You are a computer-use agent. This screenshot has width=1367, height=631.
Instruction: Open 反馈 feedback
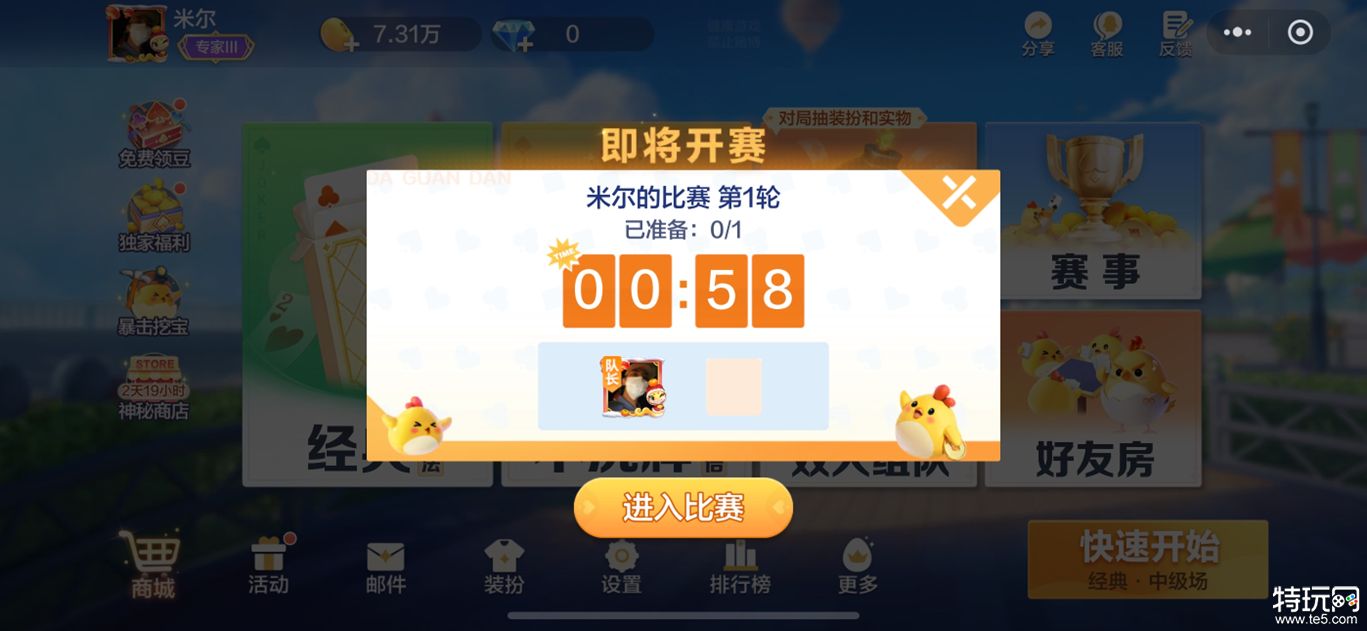coord(1176,35)
